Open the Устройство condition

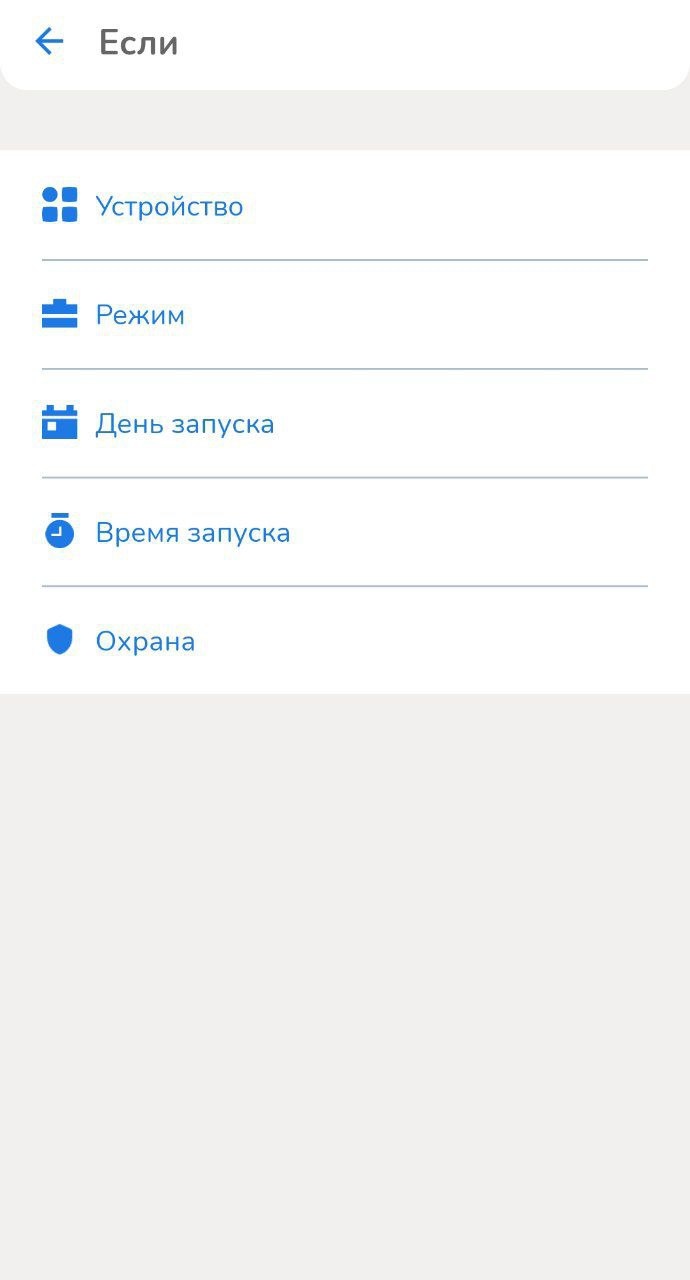[169, 206]
